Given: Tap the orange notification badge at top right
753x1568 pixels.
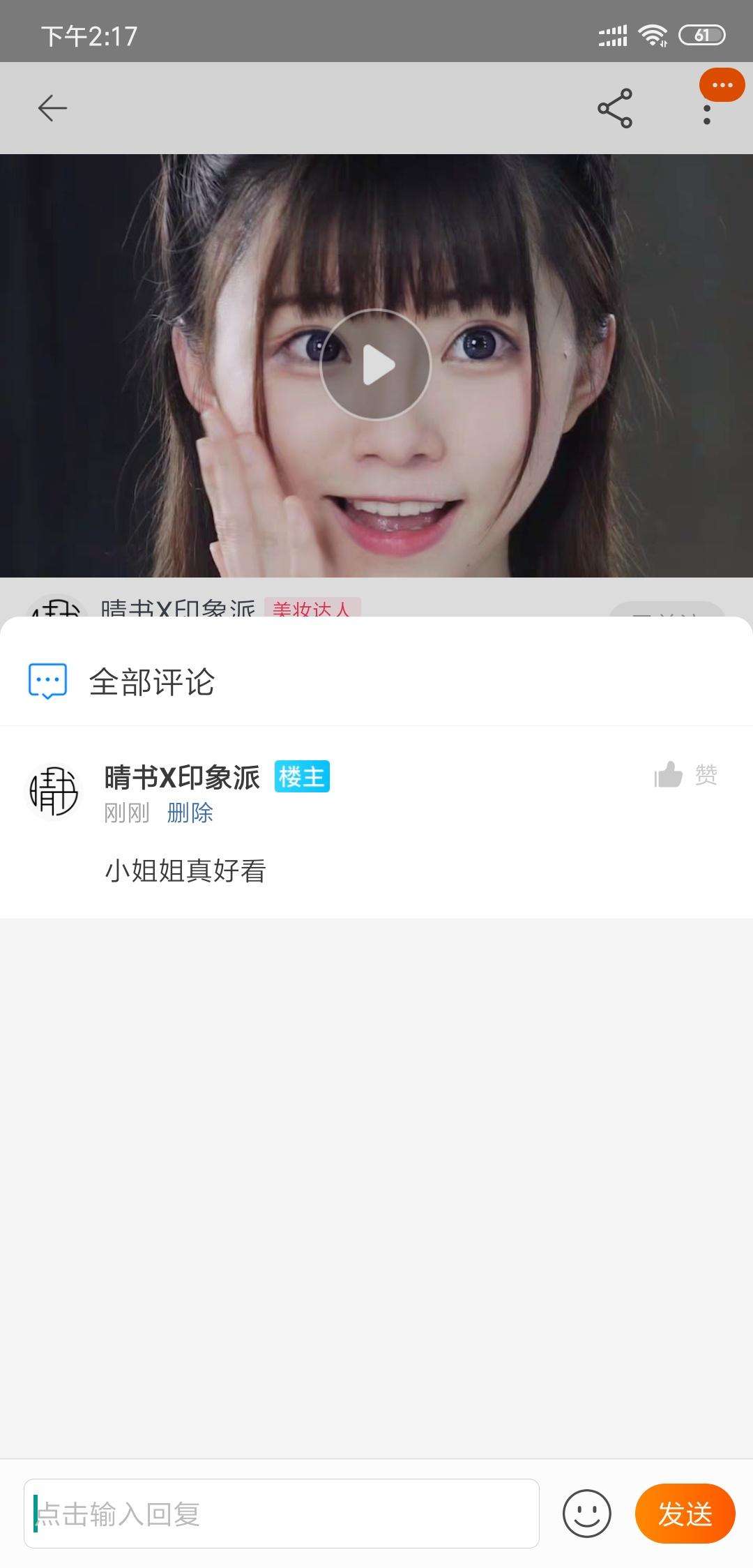Looking at the screenshot, I should click(x=721, y=84).
